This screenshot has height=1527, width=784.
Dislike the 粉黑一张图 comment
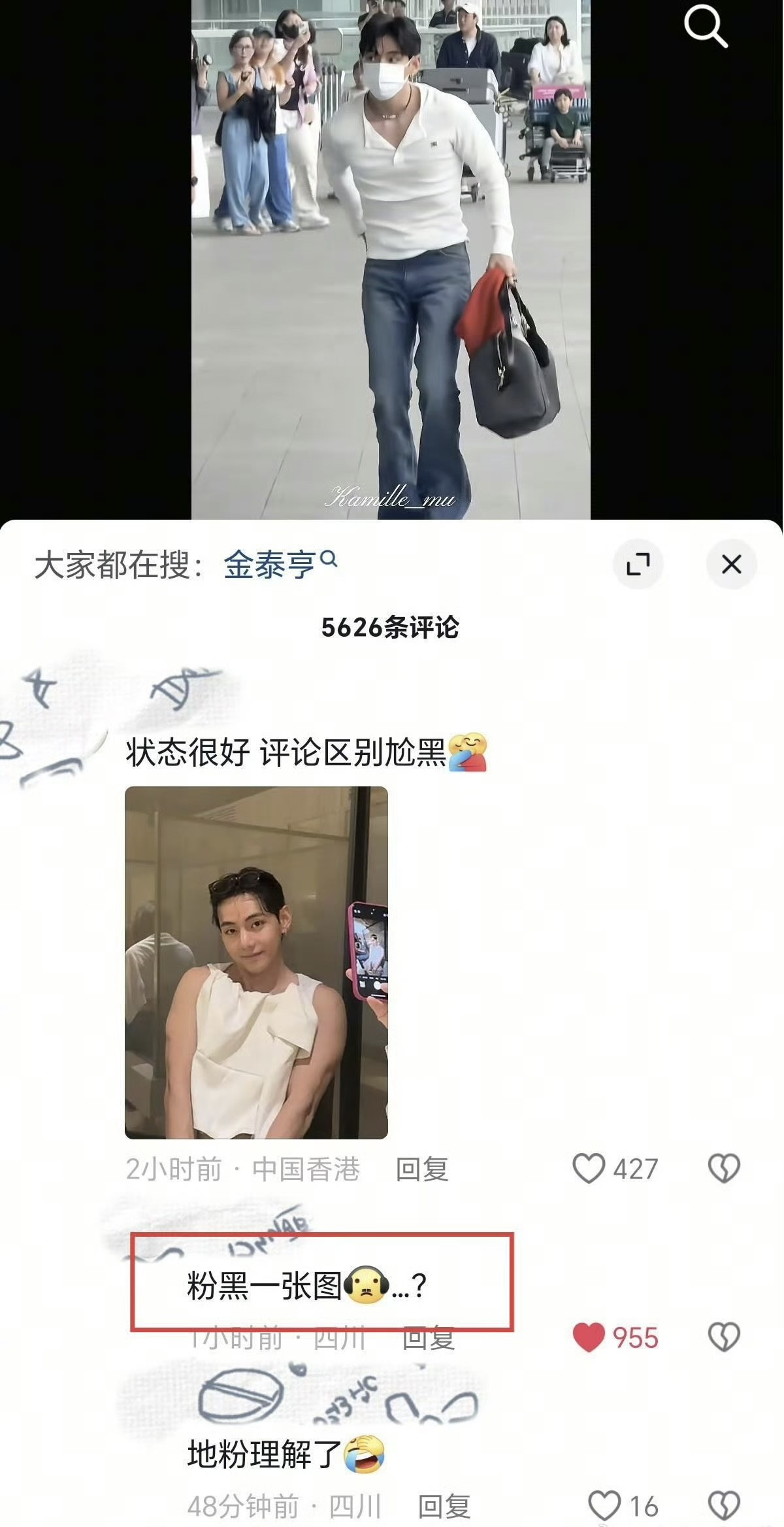tap(724, 1337)
